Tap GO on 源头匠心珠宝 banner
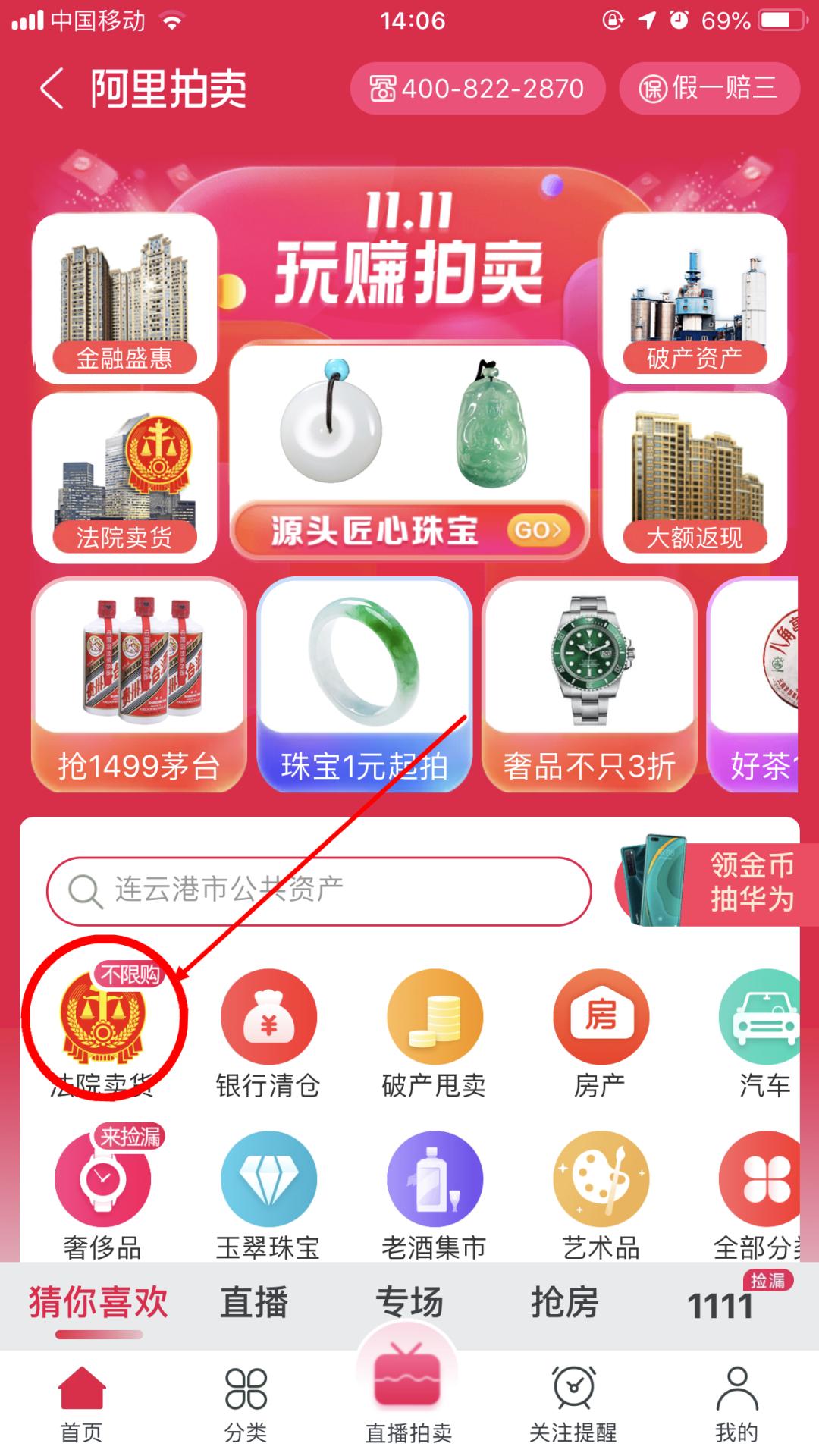 538,529
